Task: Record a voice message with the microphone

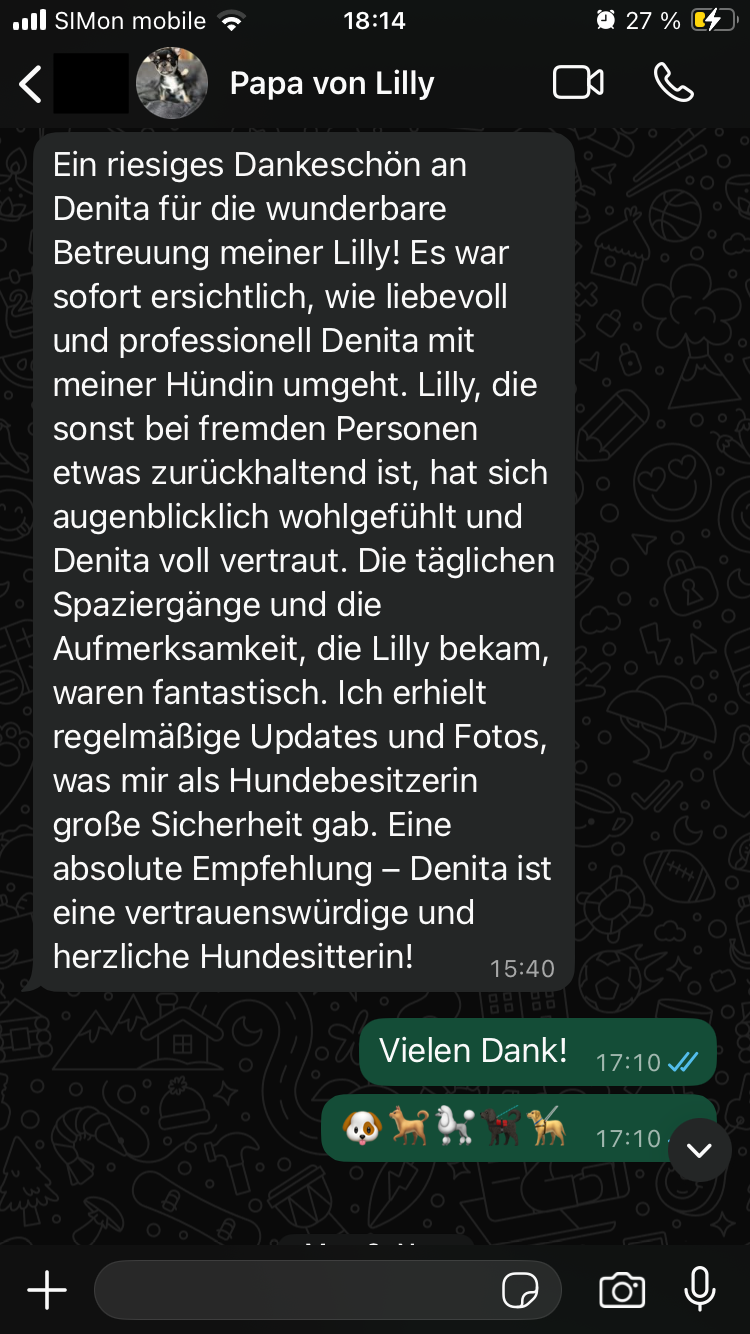Action: pos(700,1290)
